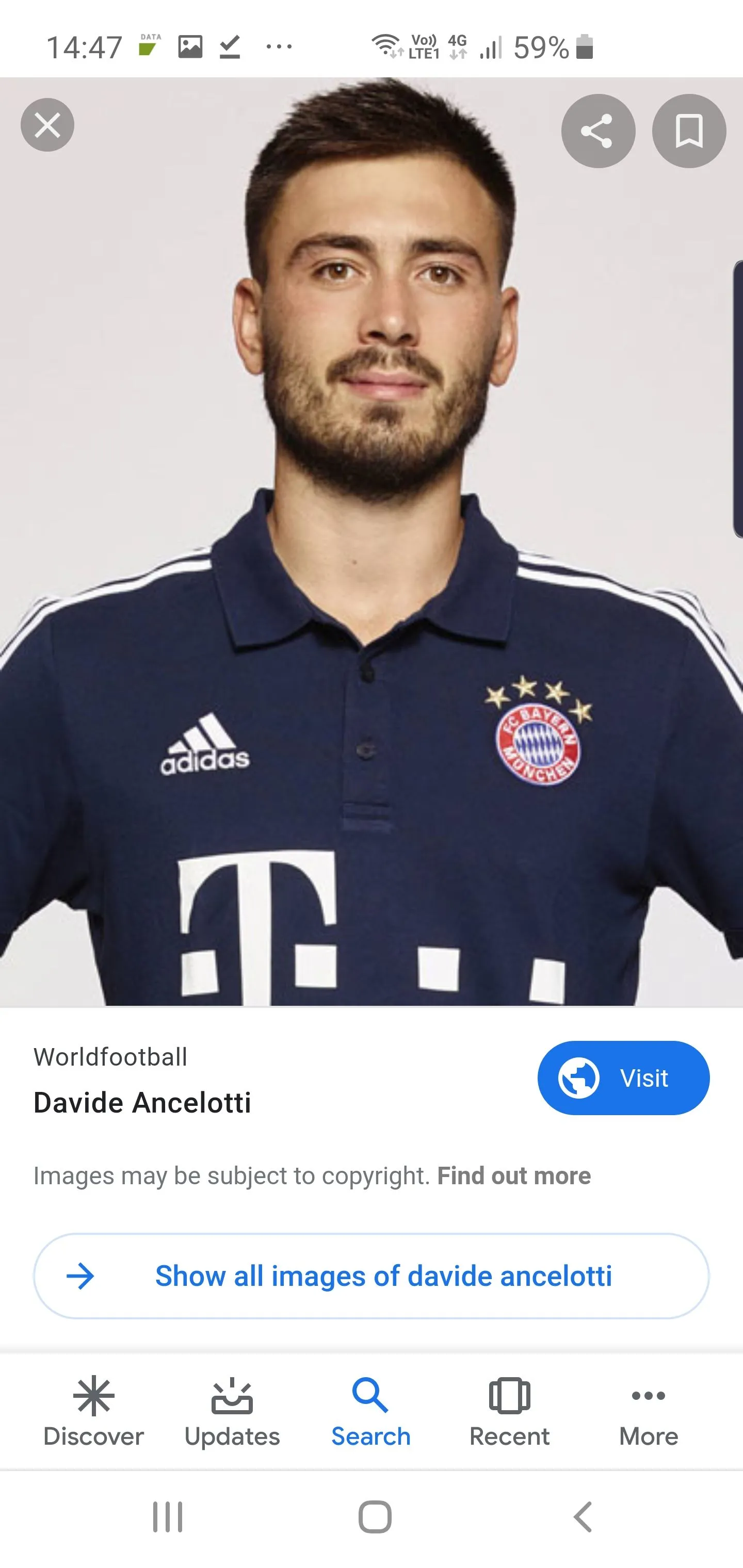The image size is (743, 1568).
Task: Go to the Recent tab
Action: click(x=509, y=1412)
